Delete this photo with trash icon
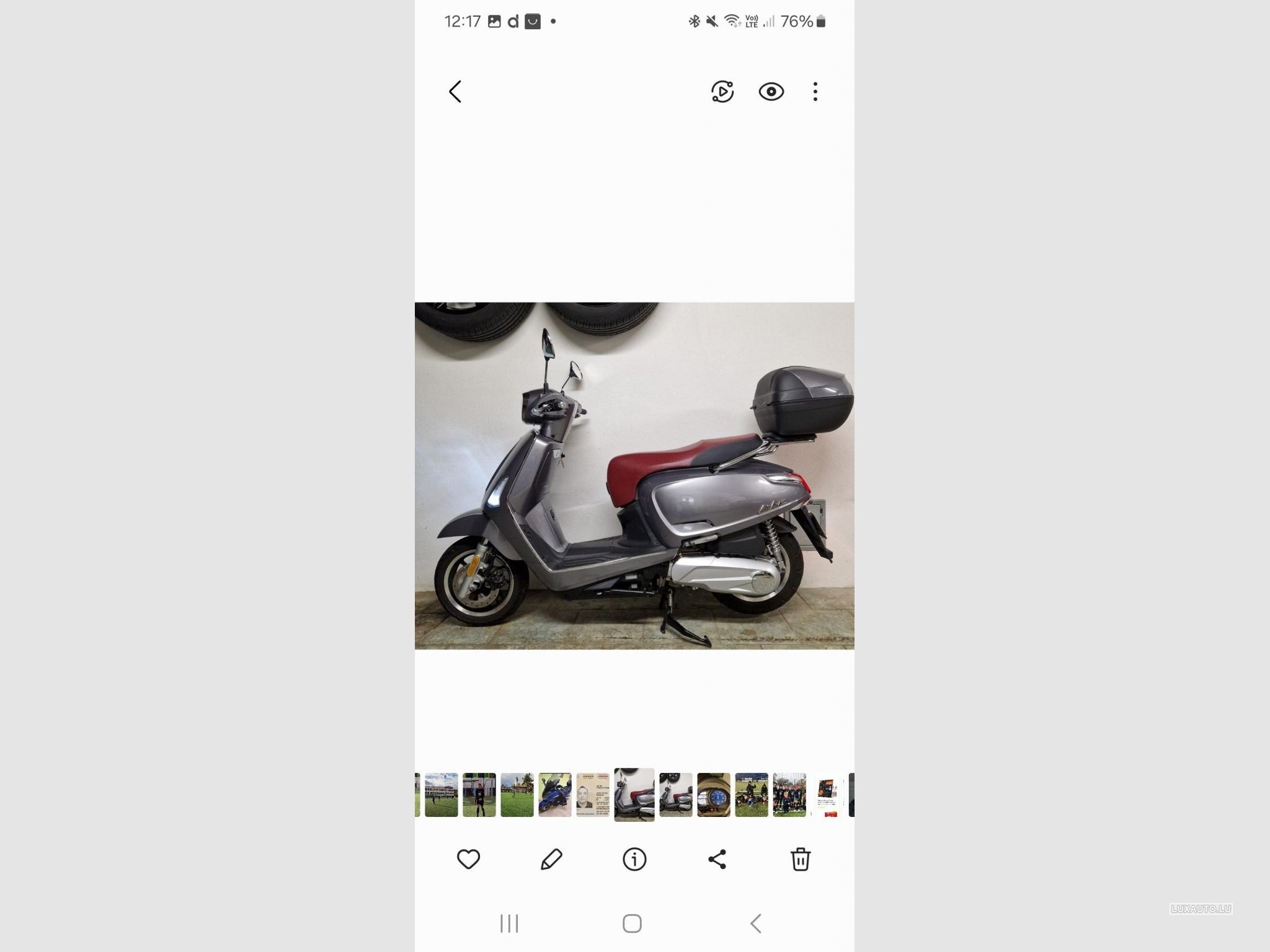The width and height of the screenshot is (1270, 952). [x=800, y=859]
